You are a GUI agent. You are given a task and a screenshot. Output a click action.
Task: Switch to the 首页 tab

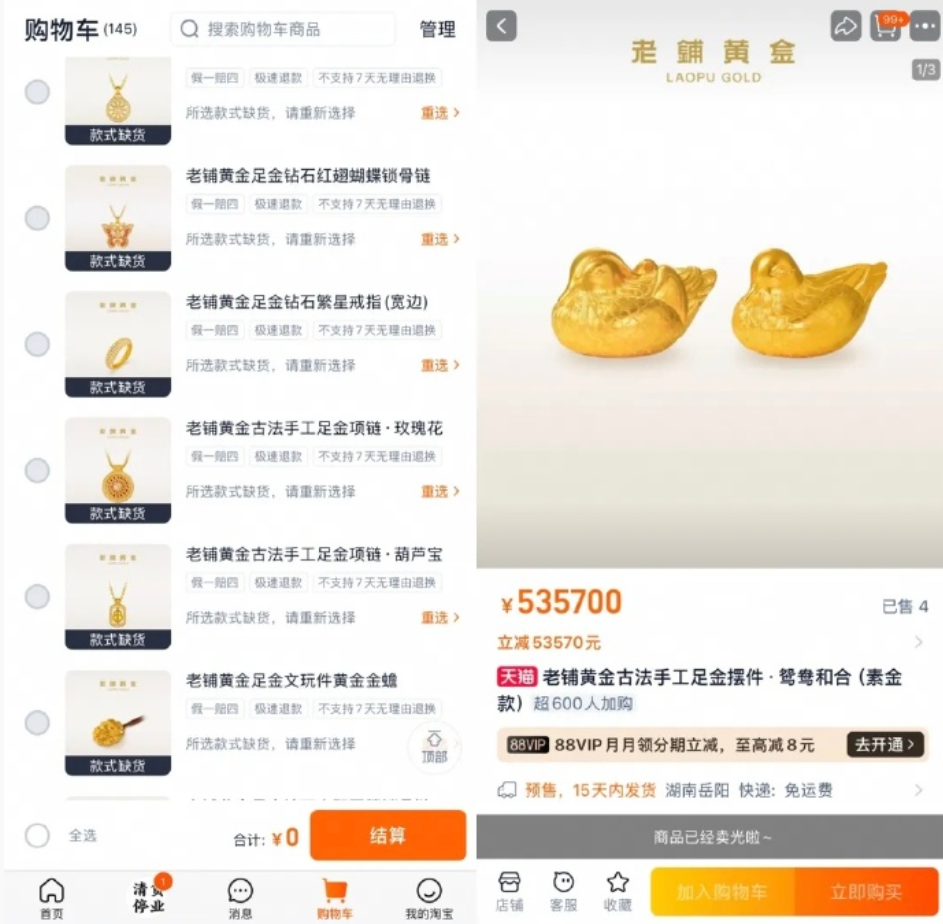pos(51,897)
